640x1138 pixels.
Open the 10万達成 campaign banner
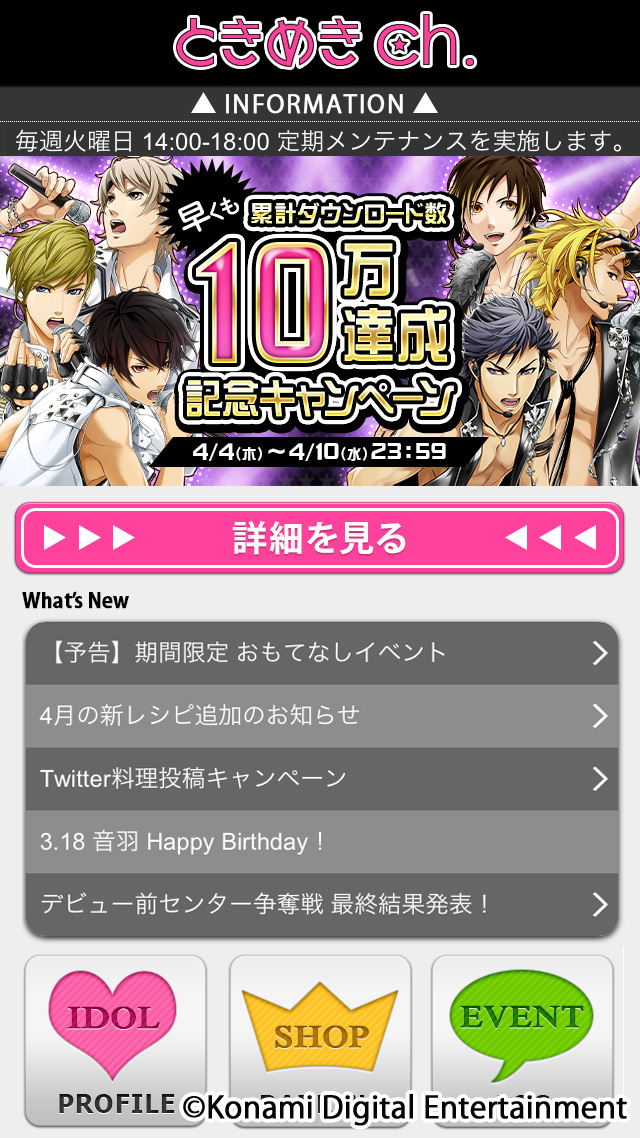coord(319,320)
